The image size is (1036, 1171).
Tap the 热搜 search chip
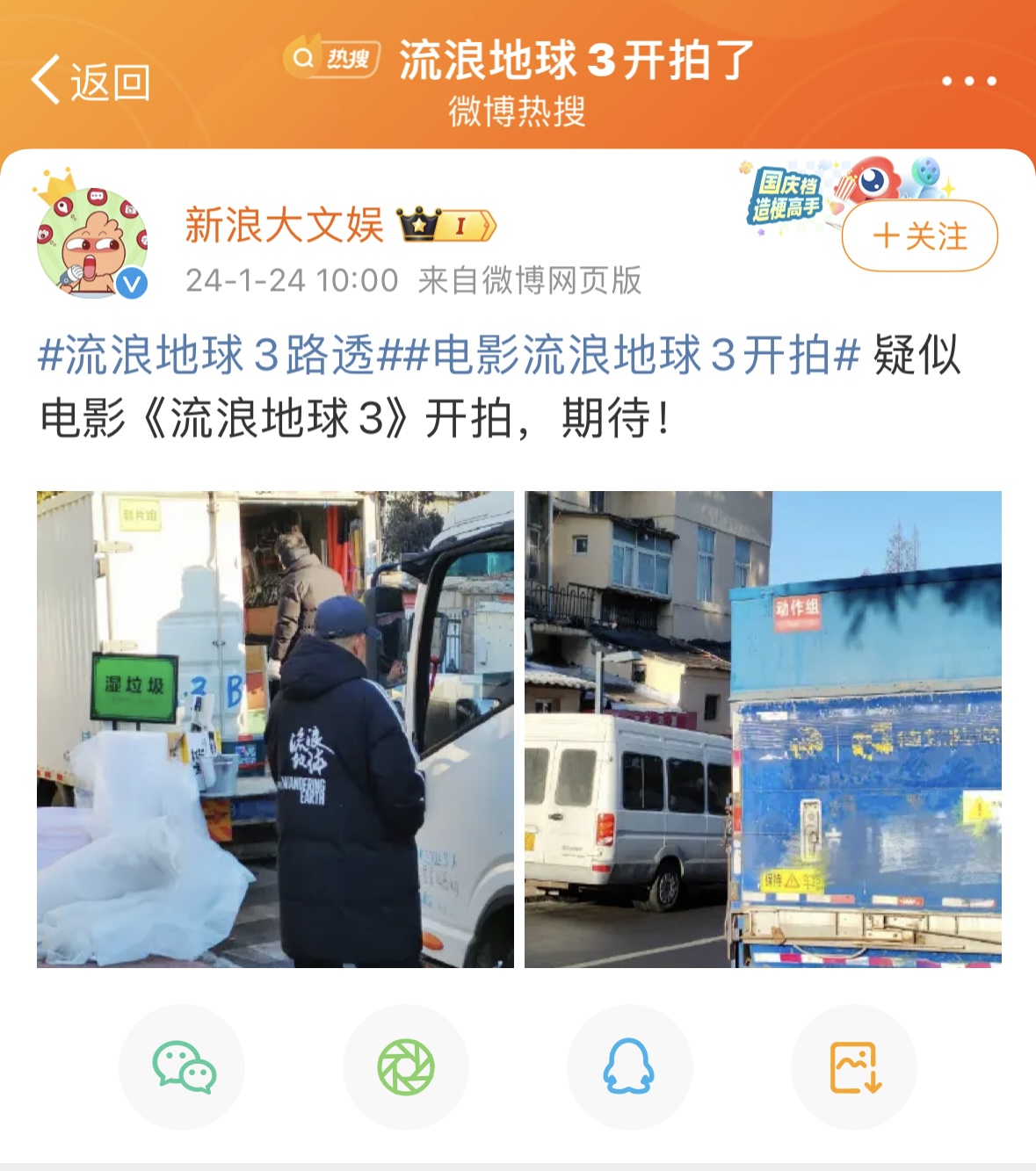(332, 59)
